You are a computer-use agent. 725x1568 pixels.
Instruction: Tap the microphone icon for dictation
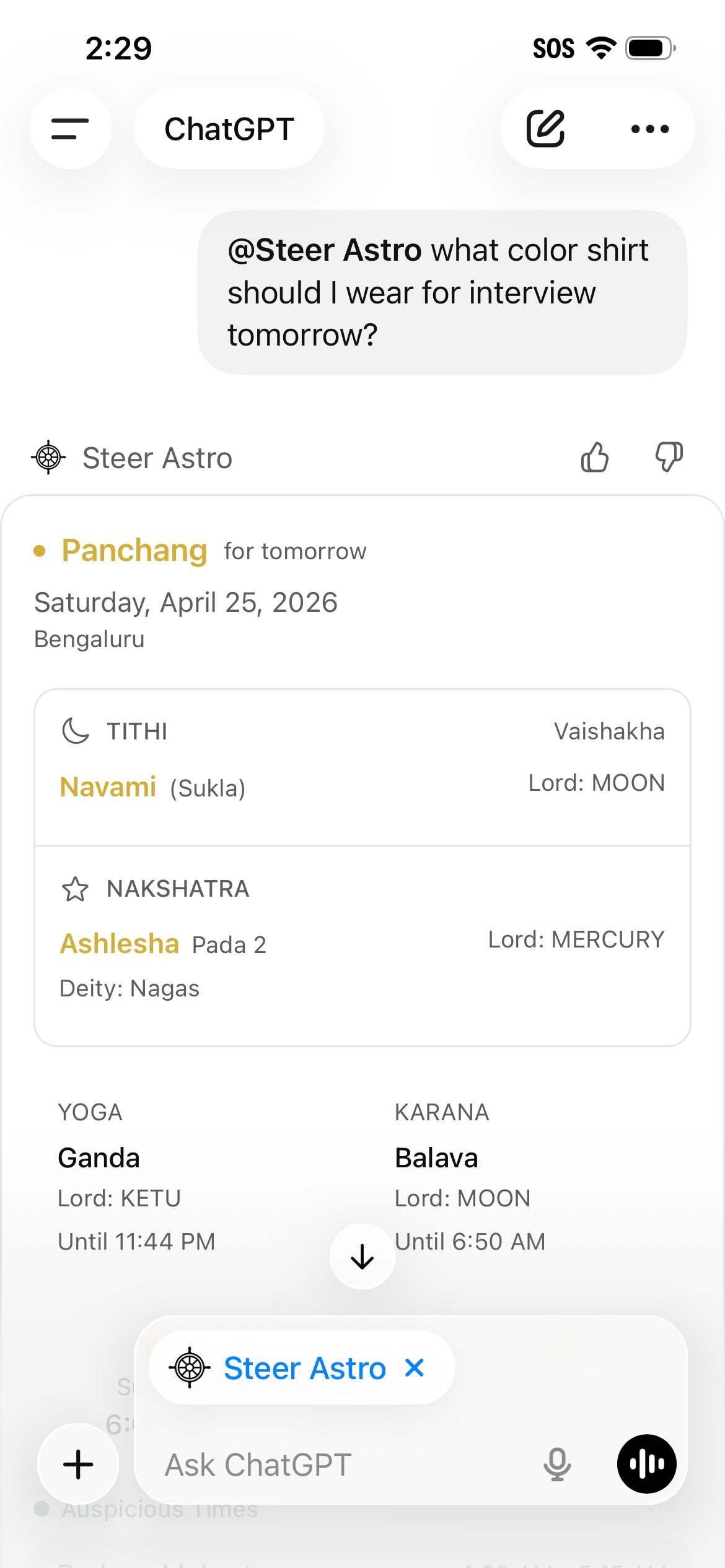coord(556,1465)
